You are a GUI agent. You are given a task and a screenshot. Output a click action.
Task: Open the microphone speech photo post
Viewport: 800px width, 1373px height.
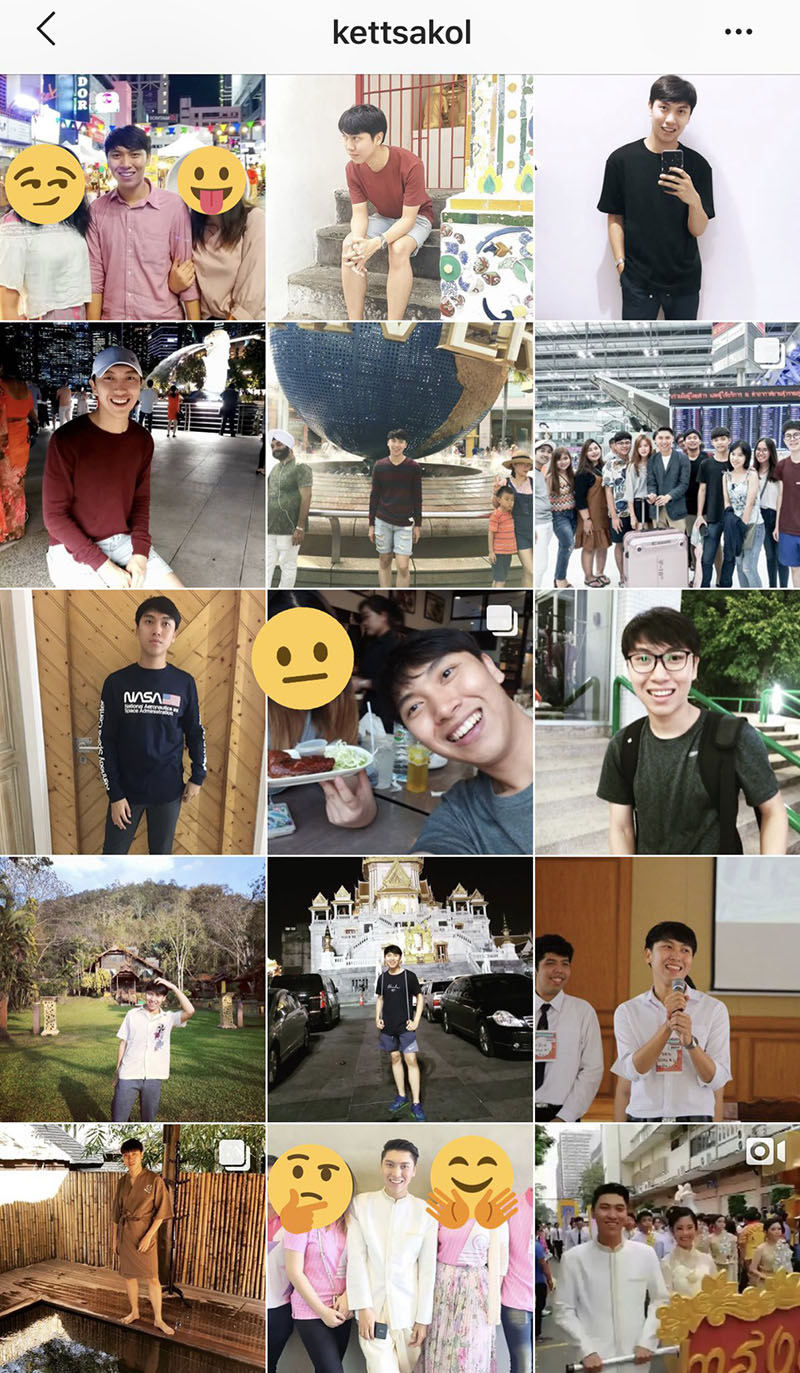667,988
